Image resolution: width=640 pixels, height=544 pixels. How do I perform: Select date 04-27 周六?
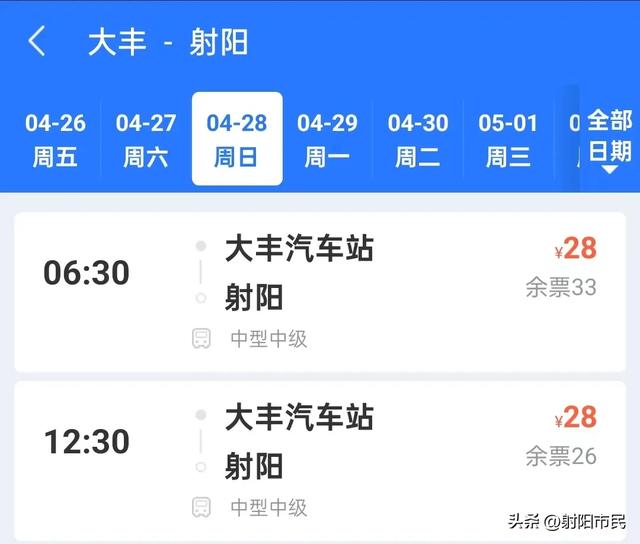[146, 139]
